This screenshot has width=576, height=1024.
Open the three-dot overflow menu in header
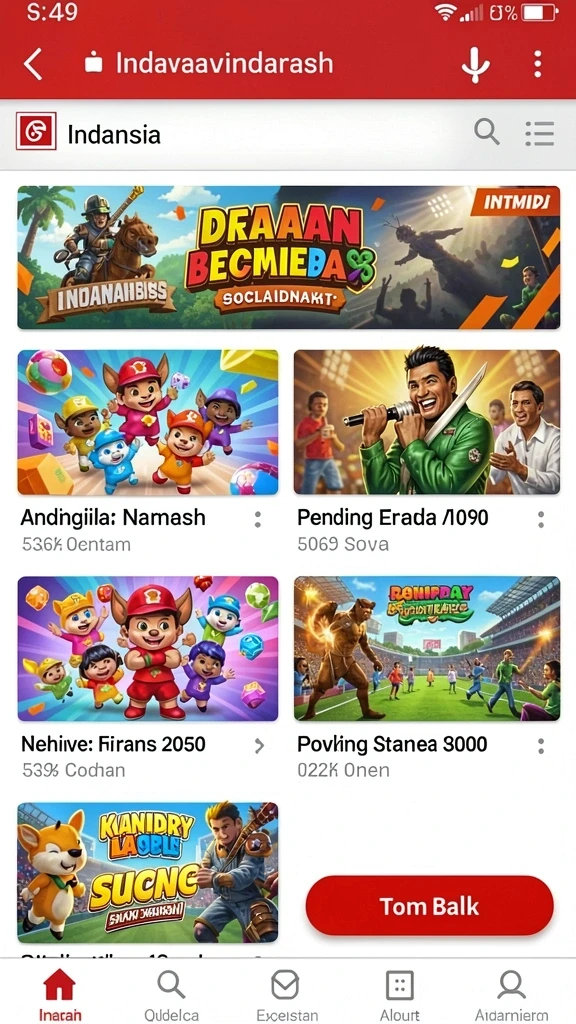(x=537, y=64)
